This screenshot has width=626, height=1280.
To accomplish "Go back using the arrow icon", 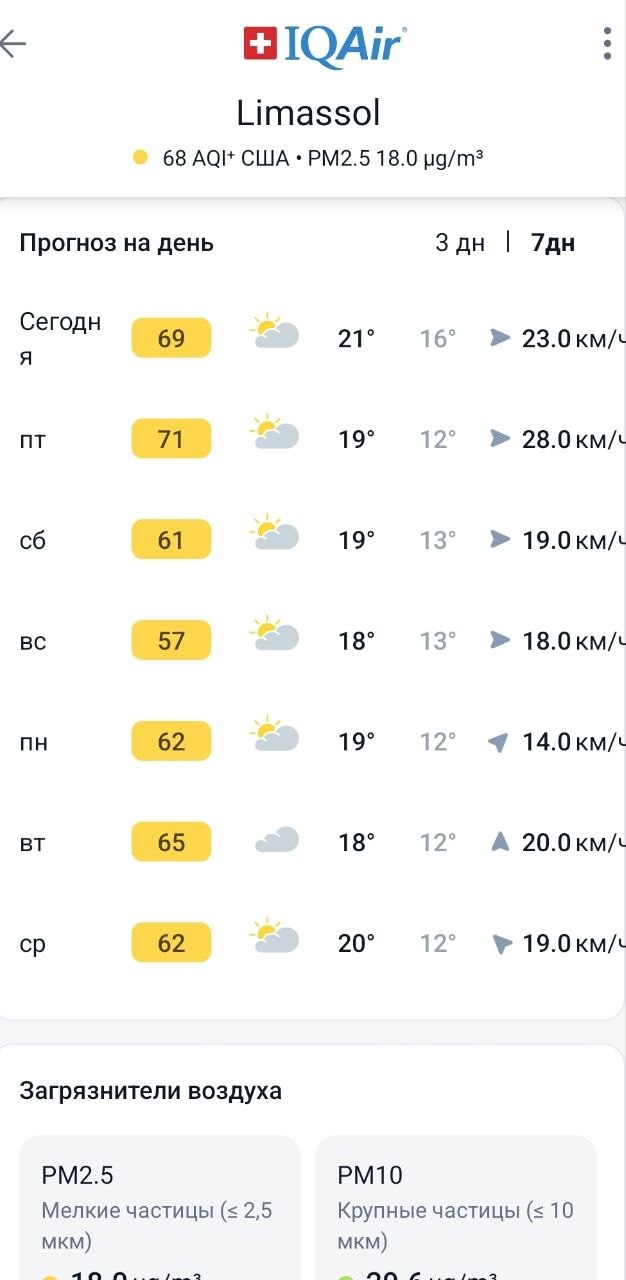I will click(14, 44).
